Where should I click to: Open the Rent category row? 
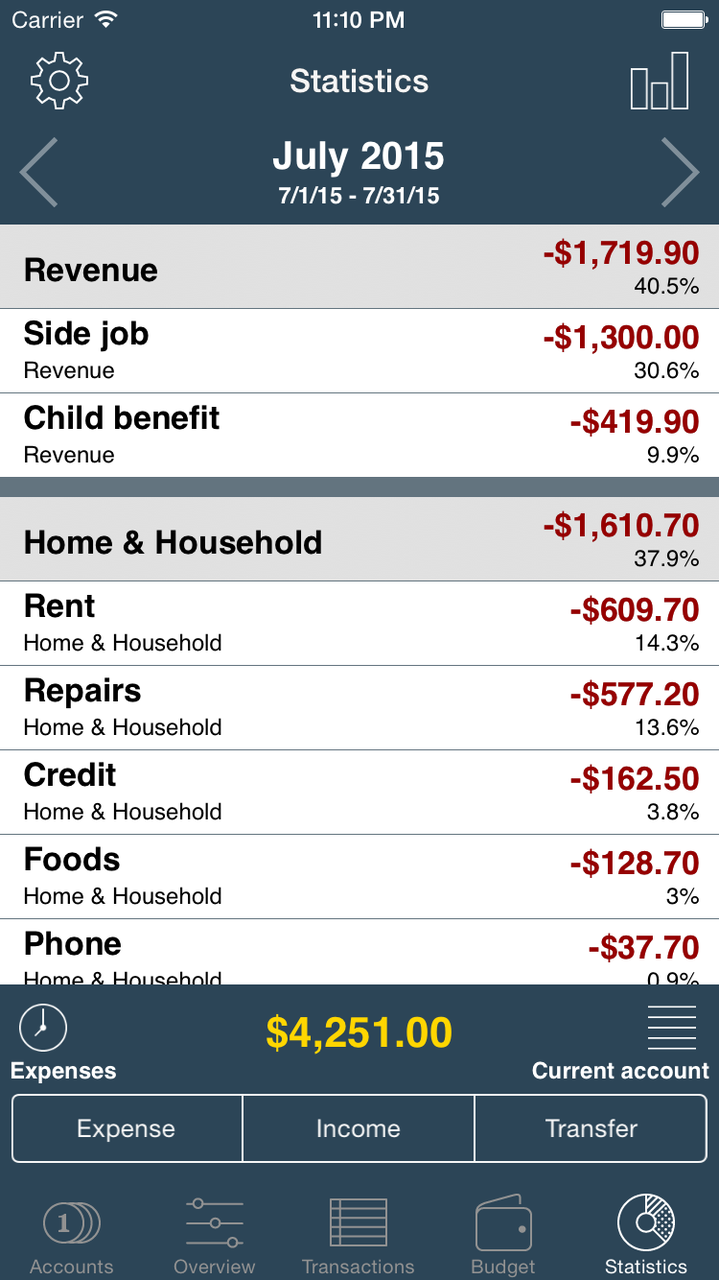[x=359, y=623]
